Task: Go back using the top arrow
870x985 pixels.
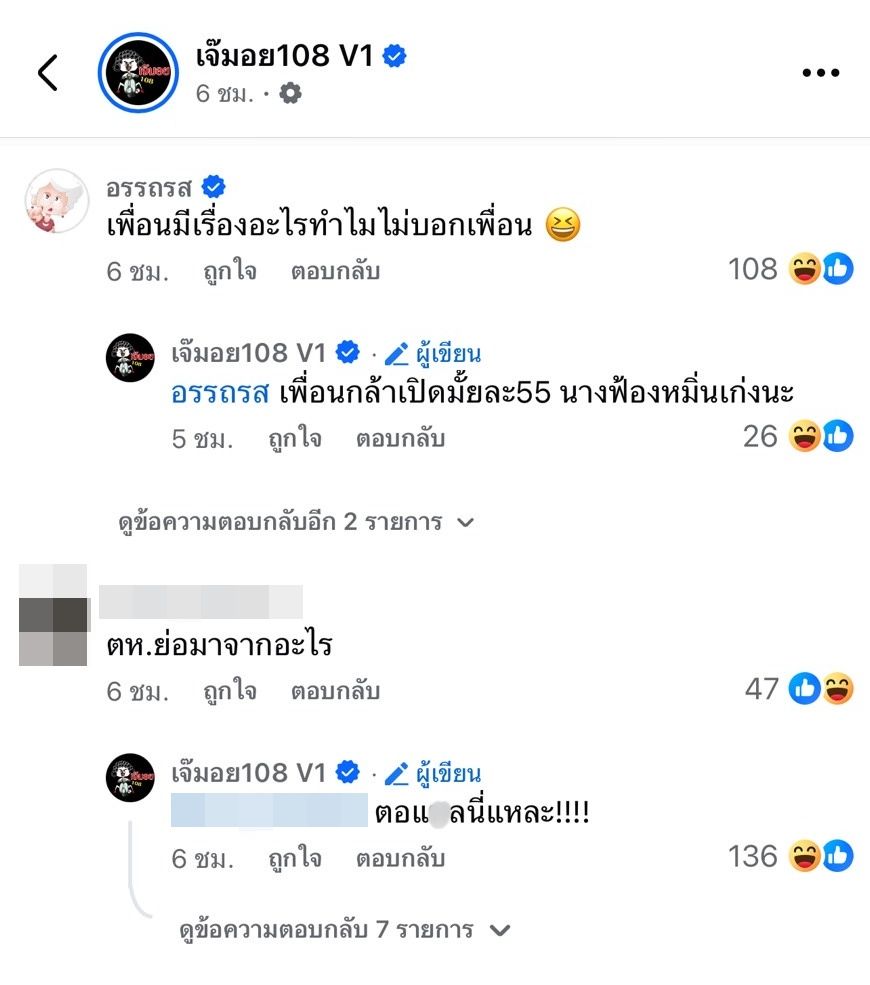Action: [48, 72]
